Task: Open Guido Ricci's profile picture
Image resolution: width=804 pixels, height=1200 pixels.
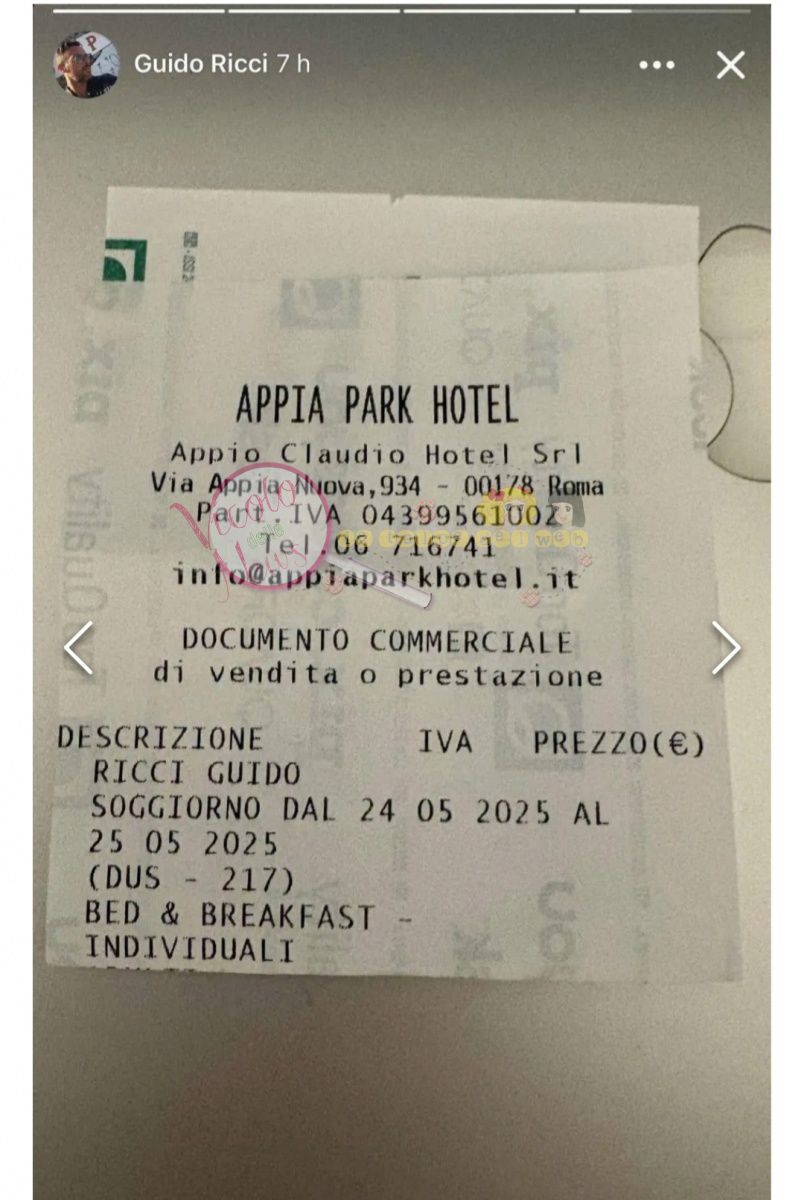Action: point(86,64)
